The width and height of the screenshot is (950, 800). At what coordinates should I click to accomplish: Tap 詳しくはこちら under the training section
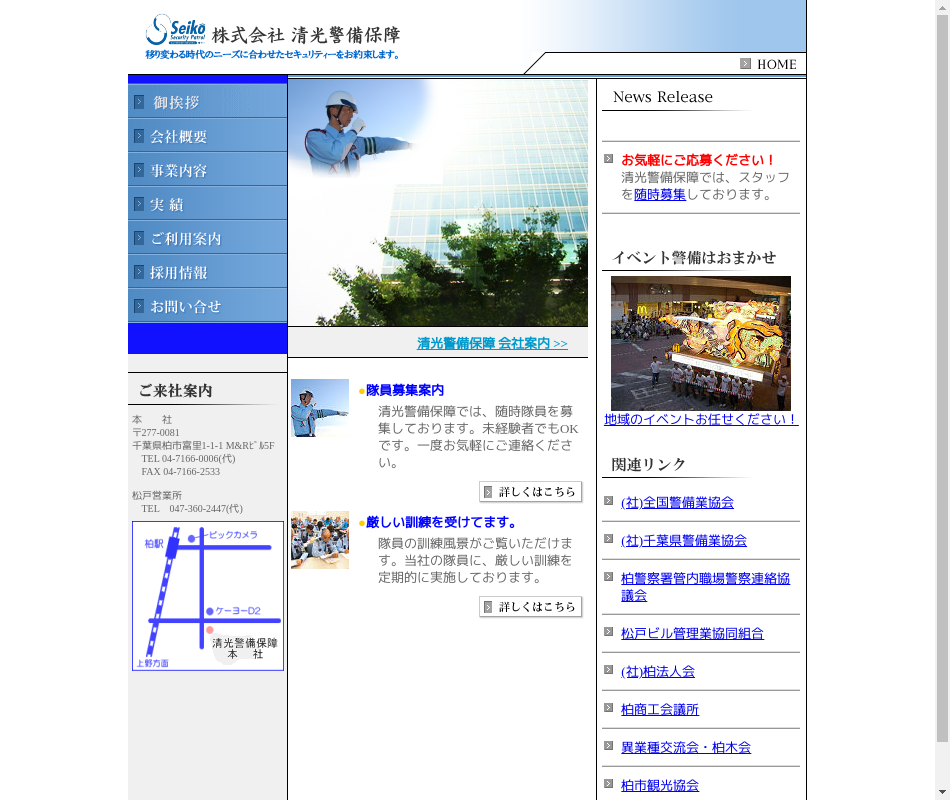pyautogui.click(x=530, y=607)
